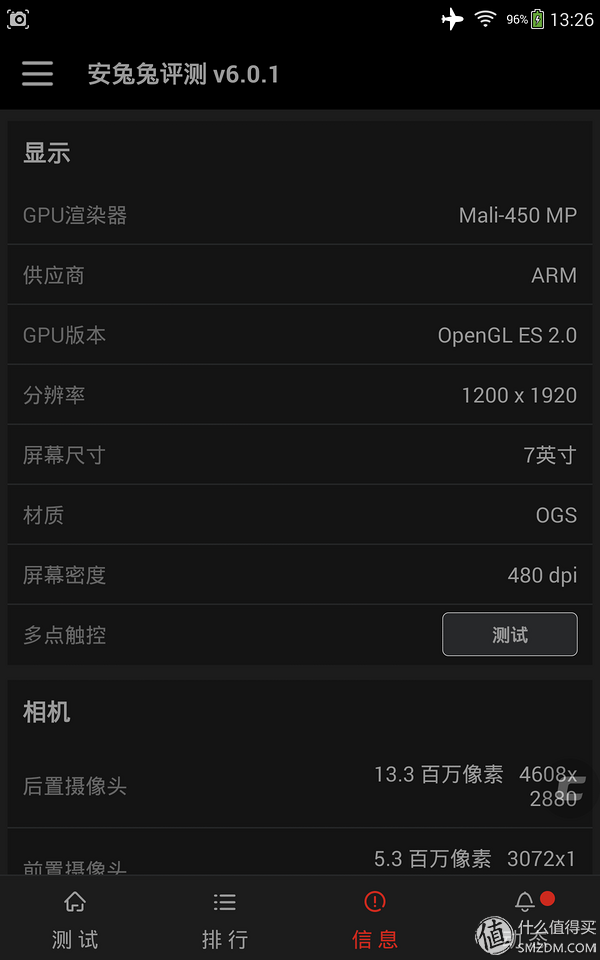This screenshot has width=600, height=960.
Task: Open the bell notifications tab
Action: click(525, 918)
